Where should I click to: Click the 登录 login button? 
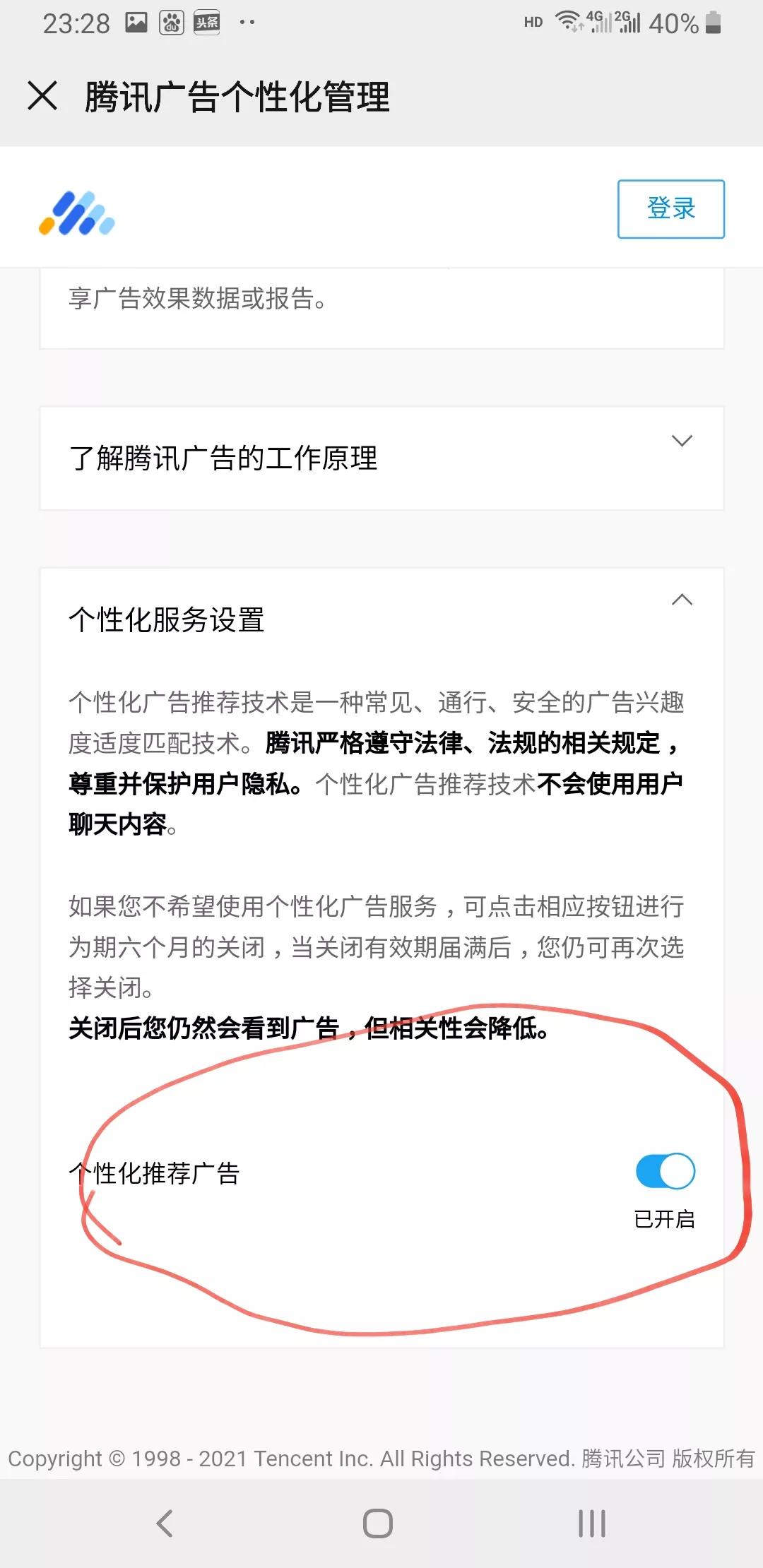tap(670, 208)
